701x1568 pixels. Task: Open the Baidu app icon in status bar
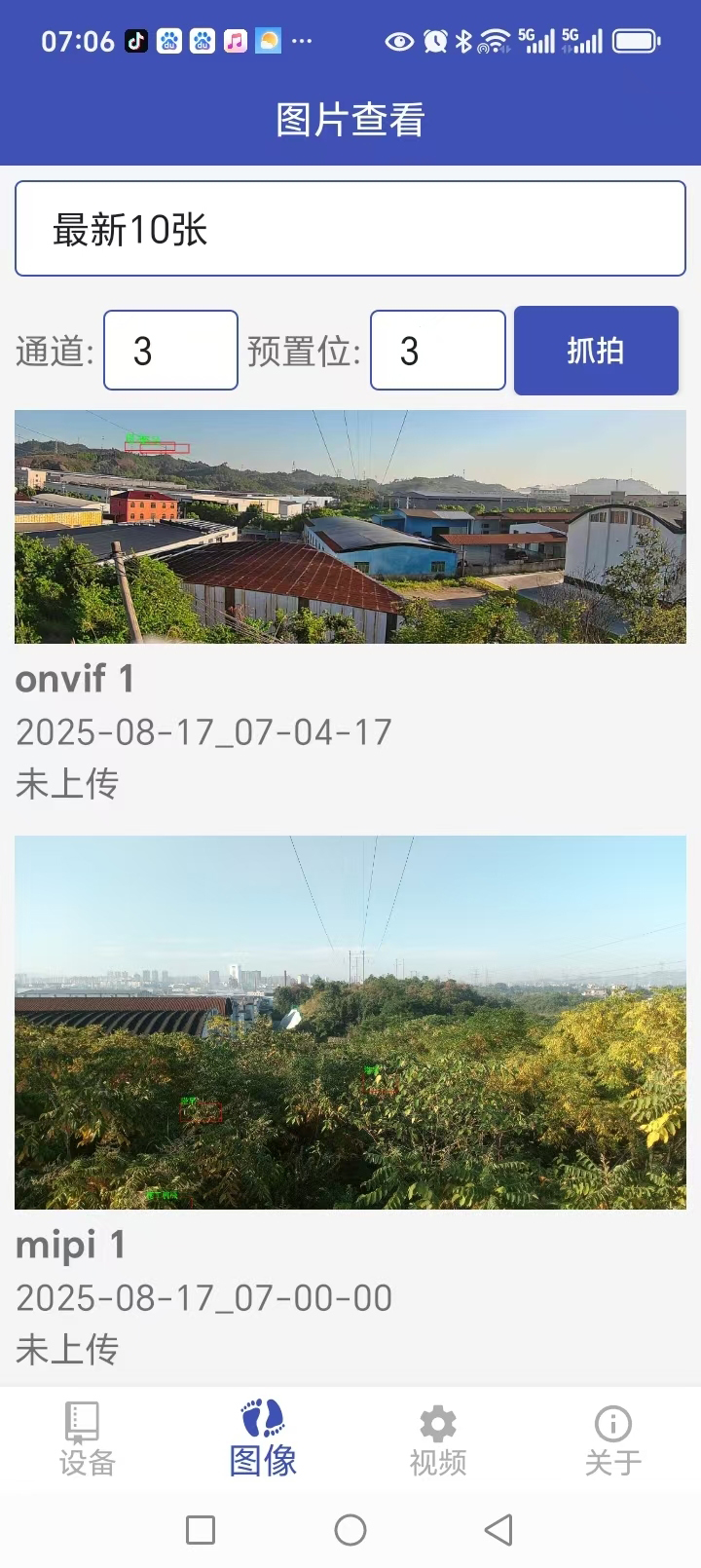[x=168, y=41]
